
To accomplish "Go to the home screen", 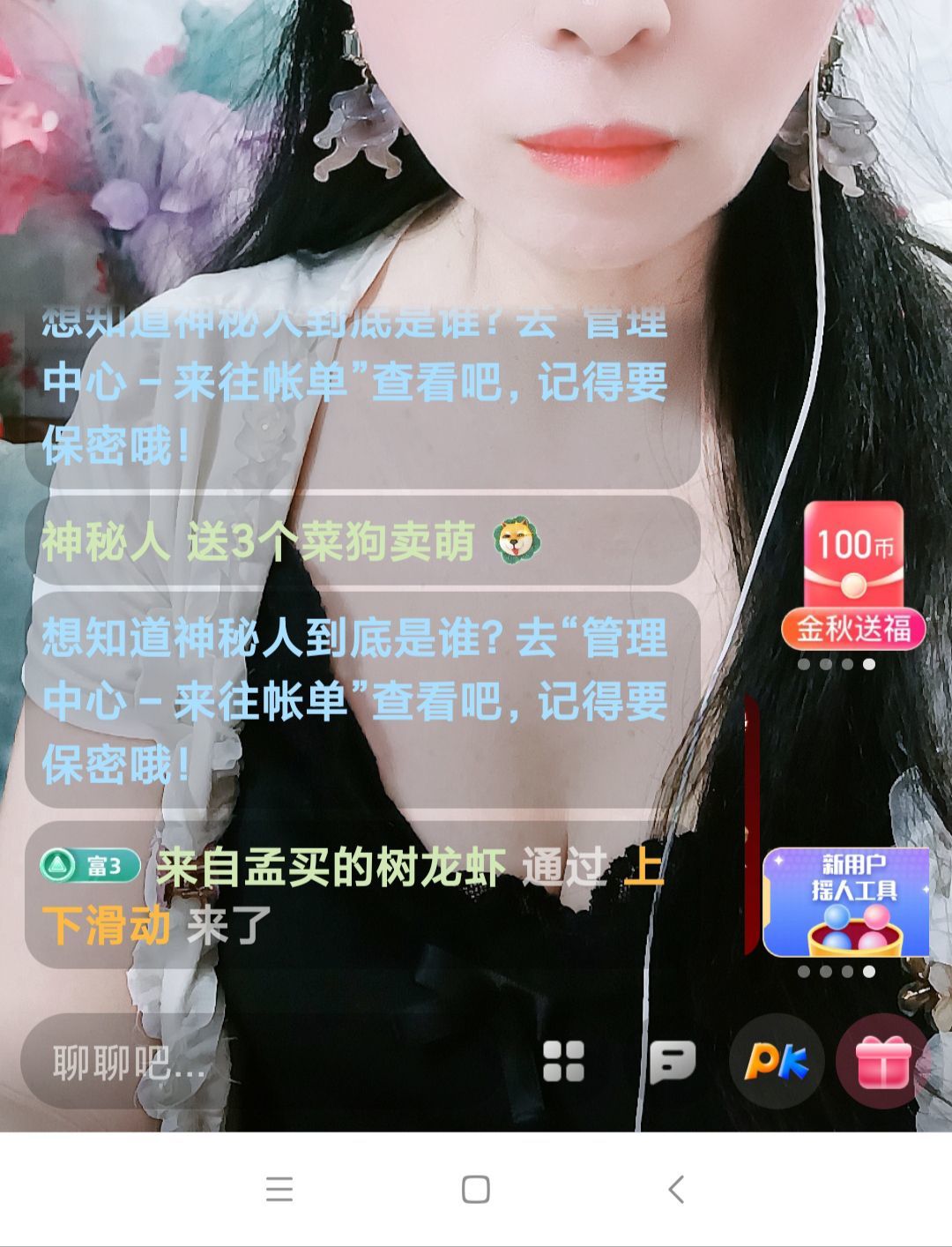I will pyautogui.click(x=476, y=1190).
